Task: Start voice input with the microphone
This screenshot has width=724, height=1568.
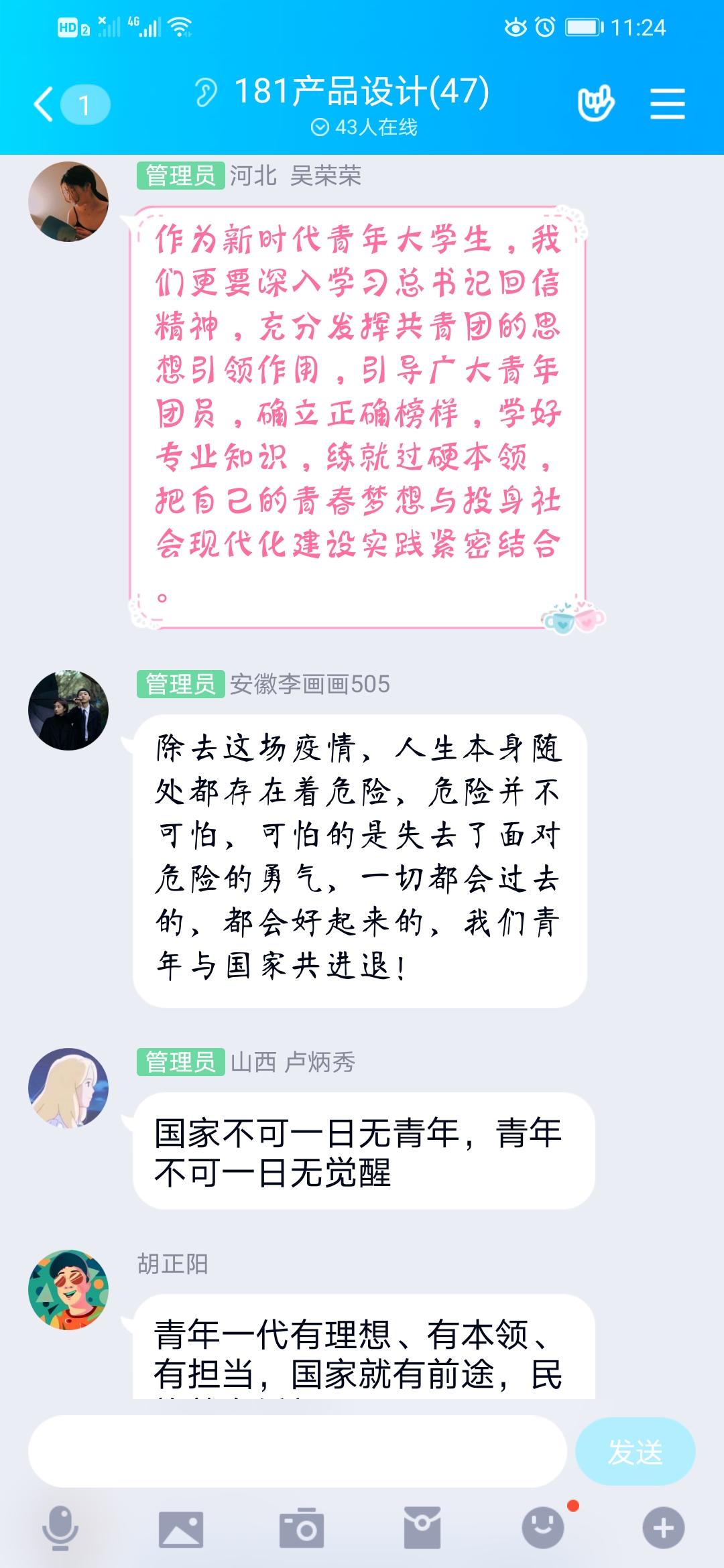Action: 60,1528
